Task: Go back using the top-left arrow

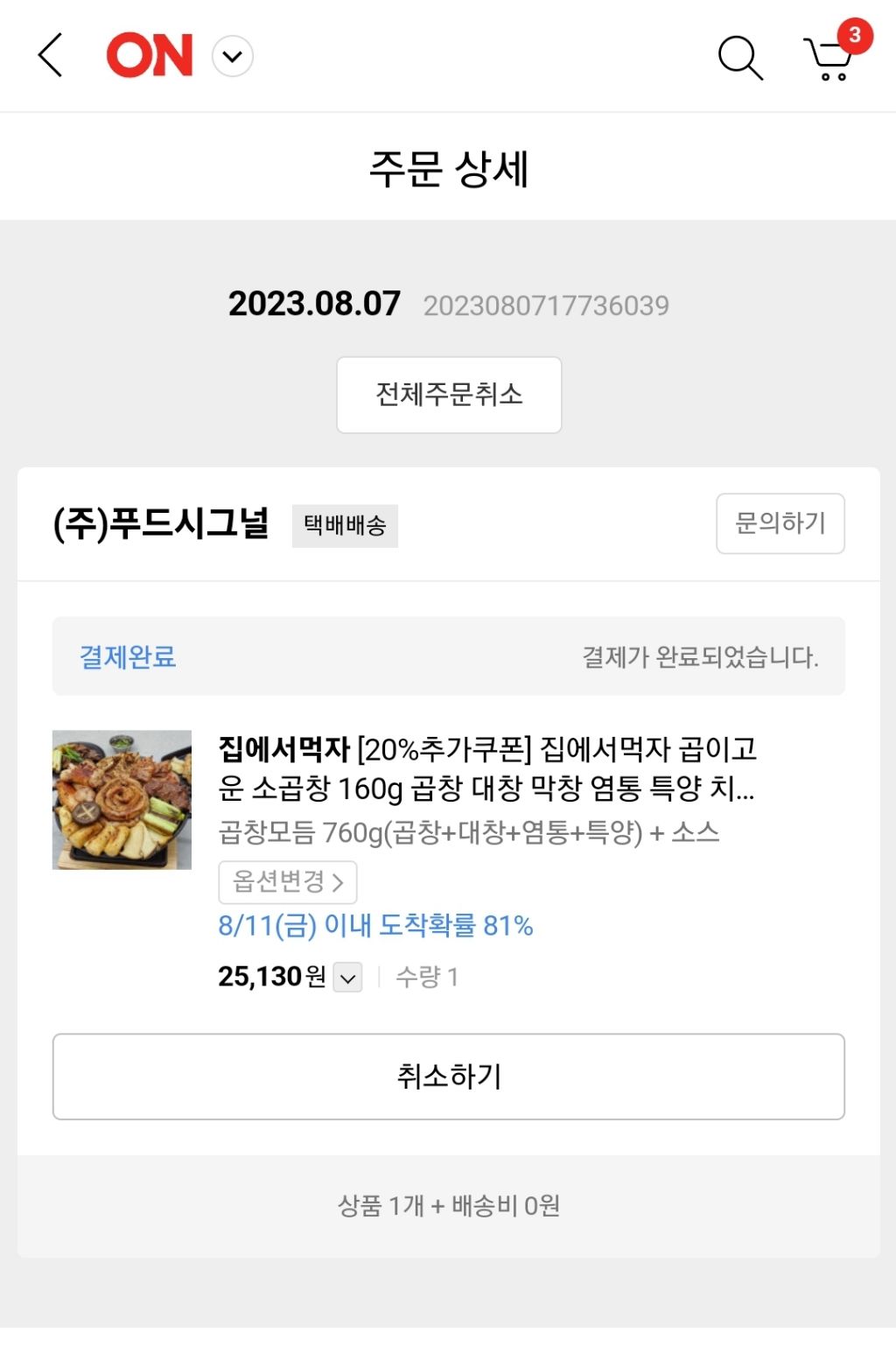Action: pyautogui.click(x=51, y=56)
